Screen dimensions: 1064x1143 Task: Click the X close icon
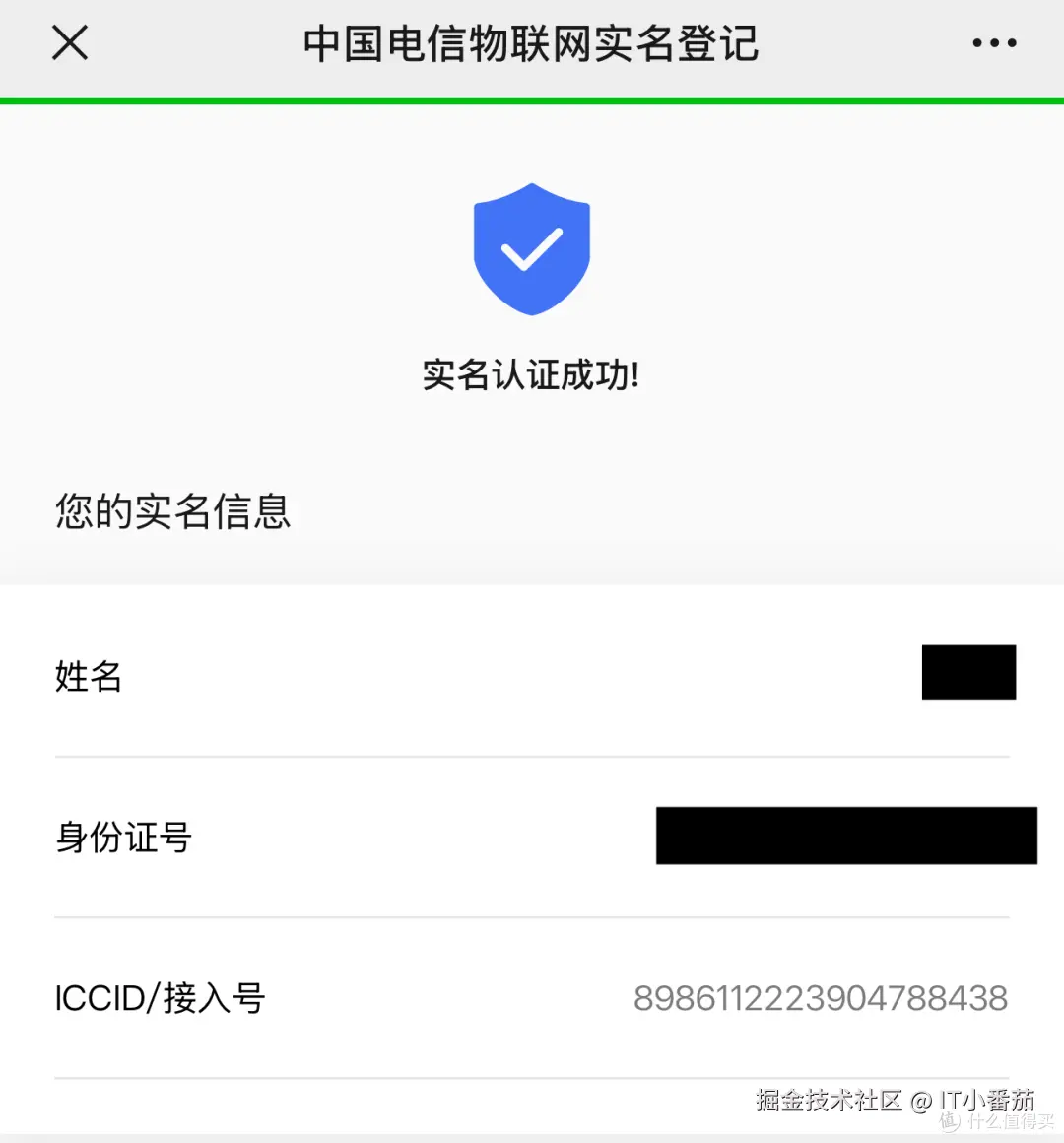pos(69,42)
